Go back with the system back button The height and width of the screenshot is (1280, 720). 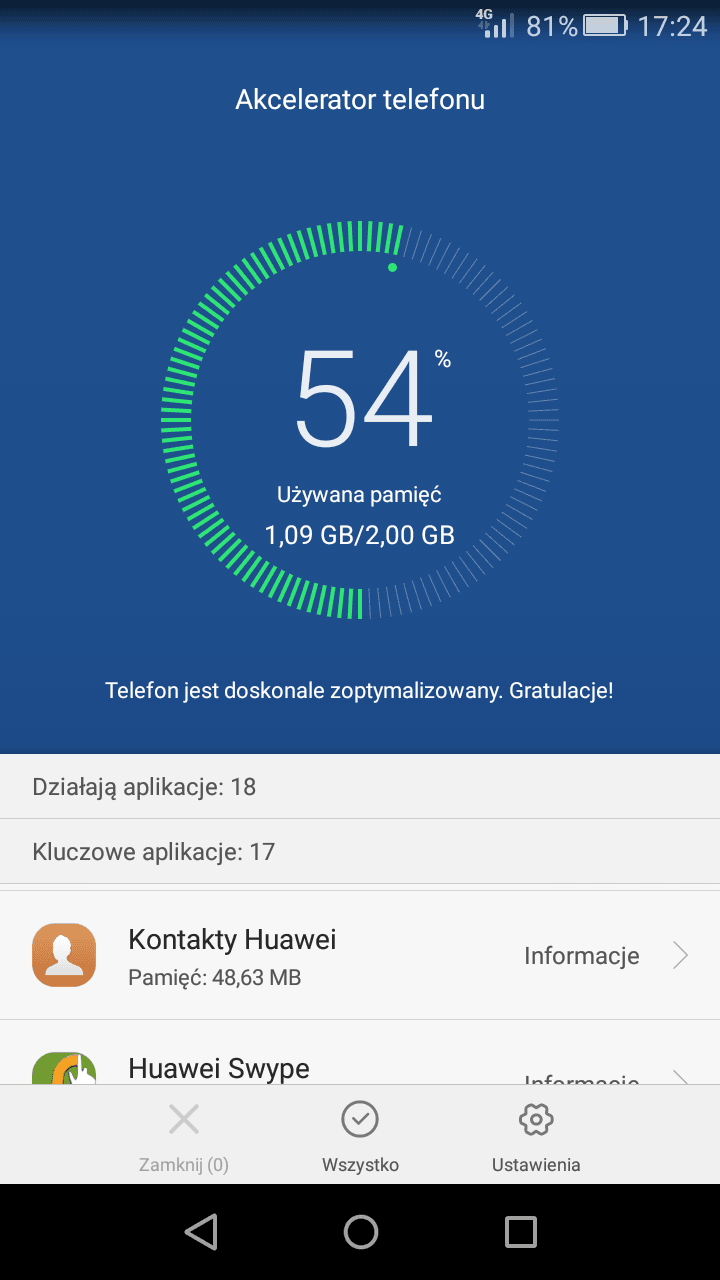201,1232
